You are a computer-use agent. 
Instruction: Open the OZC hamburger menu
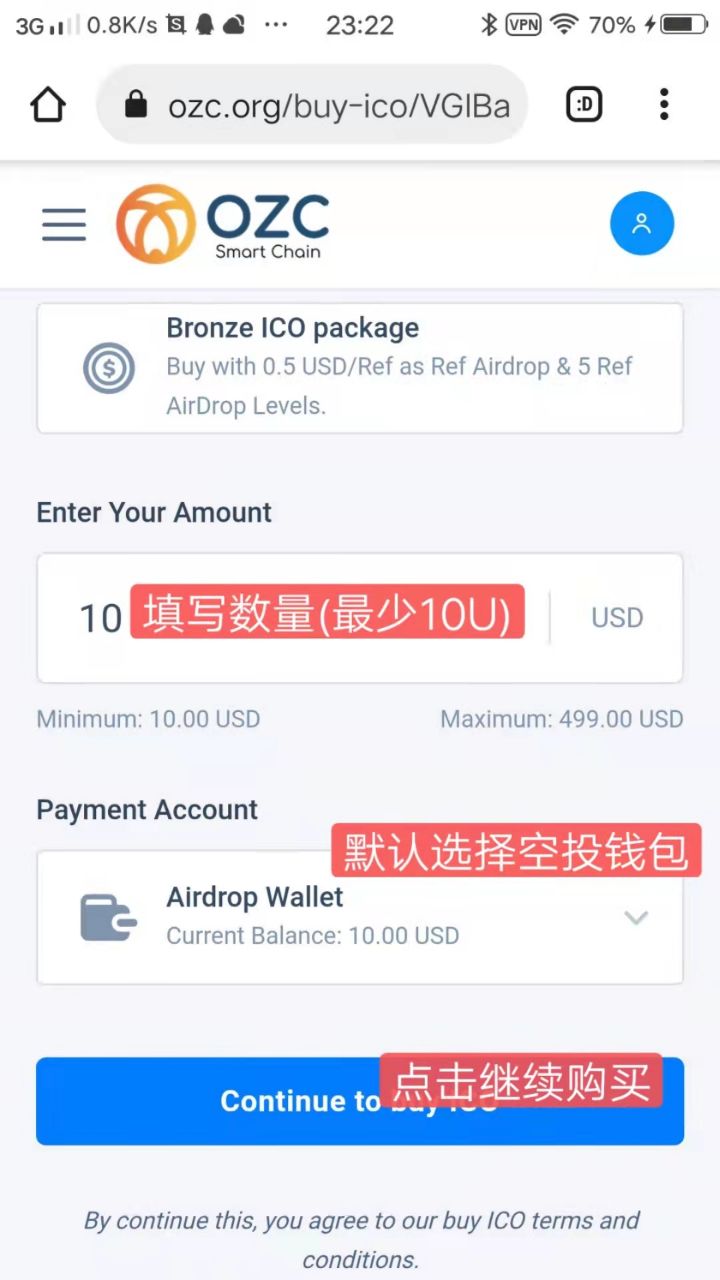pyautogui.click(x=64, y=224)
